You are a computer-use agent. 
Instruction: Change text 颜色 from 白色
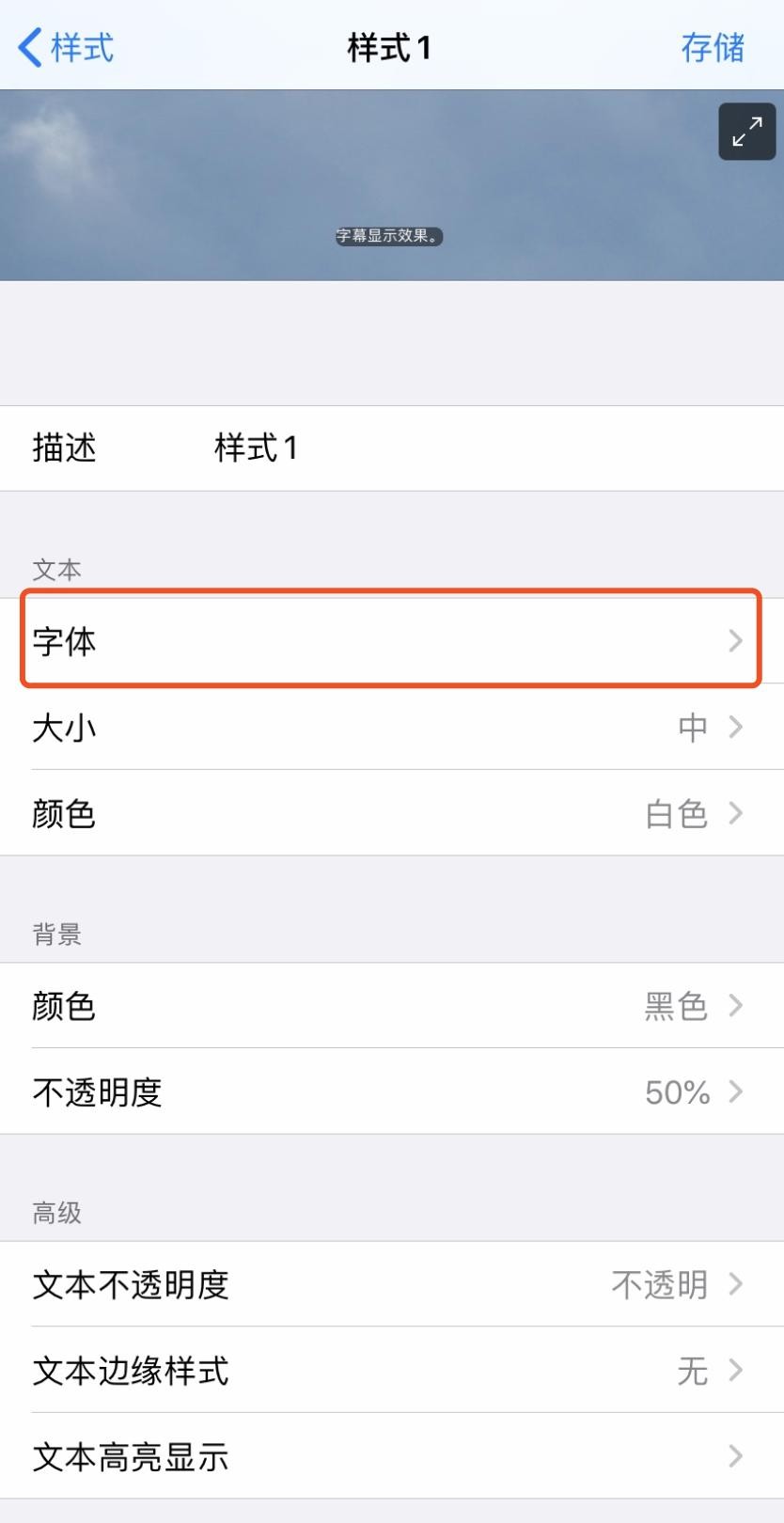pyautogui.click(x=391, y=813)
